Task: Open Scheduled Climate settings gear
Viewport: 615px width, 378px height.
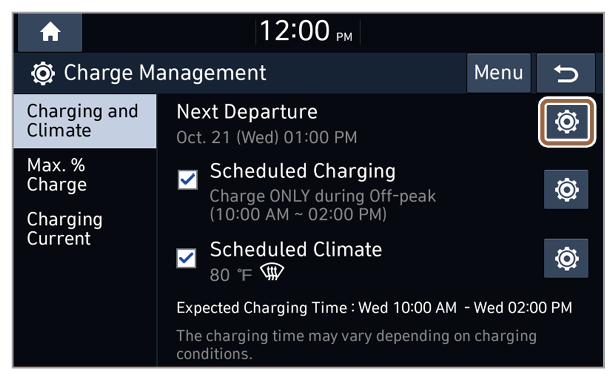Action: click(x=566, y=258)
